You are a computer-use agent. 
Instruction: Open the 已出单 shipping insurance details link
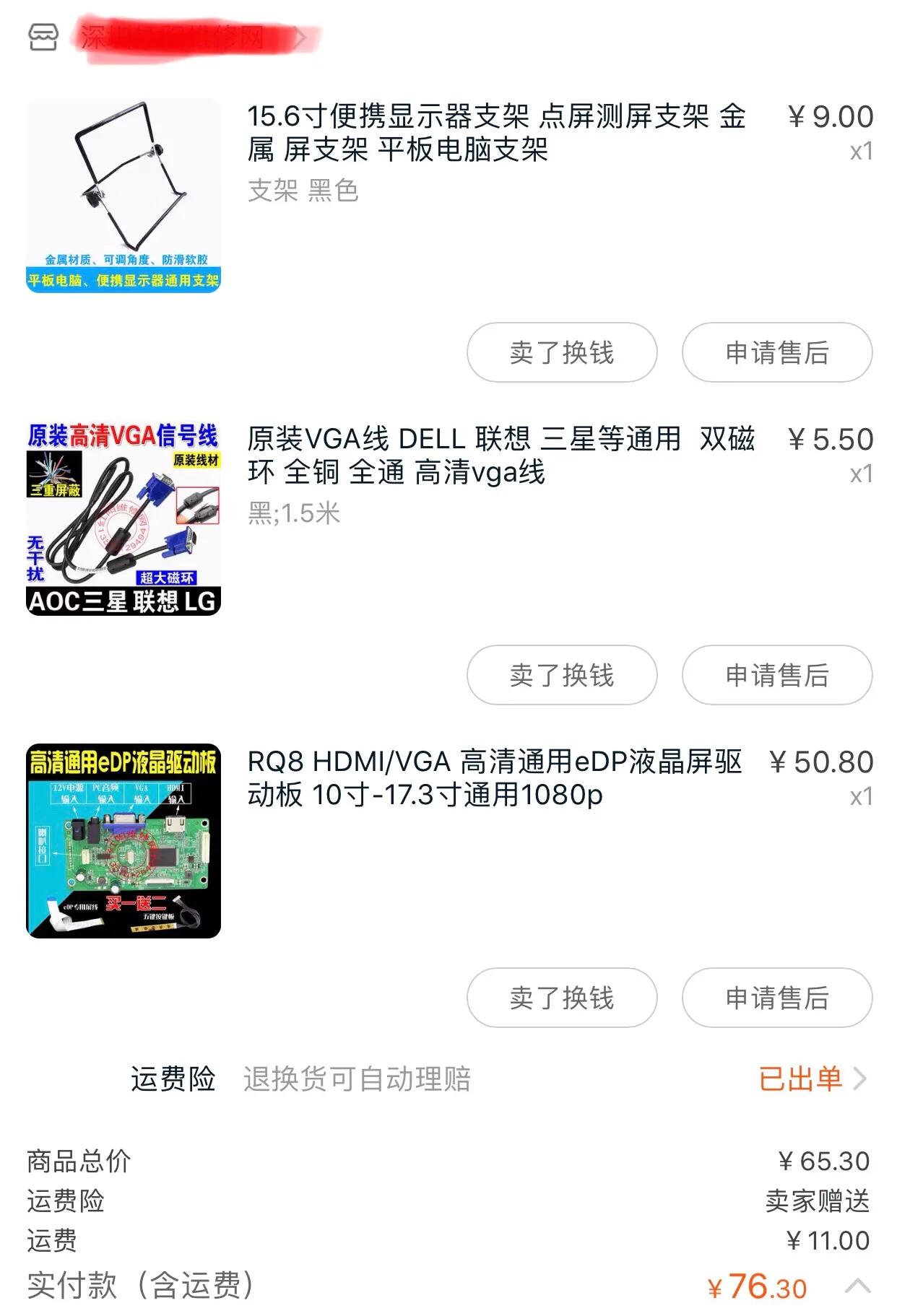click(x=802, y=1077)
